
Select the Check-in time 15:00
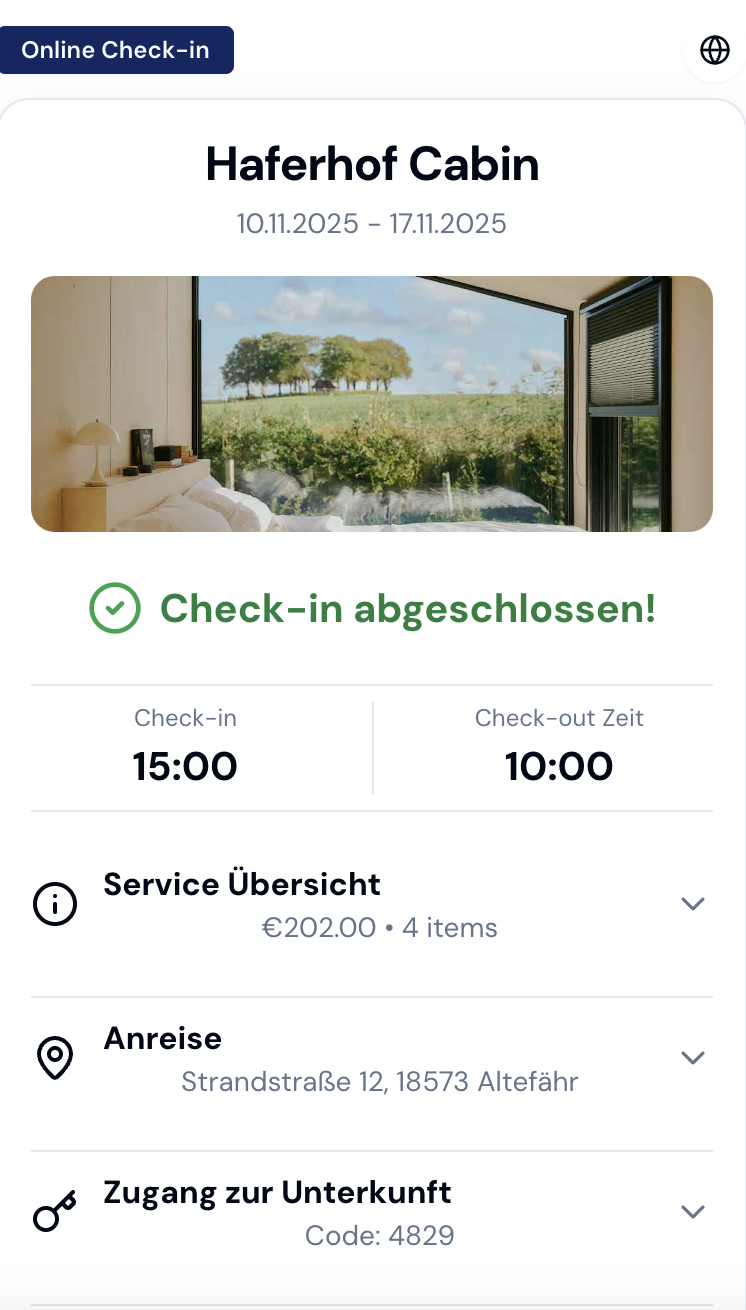coord(185,765)
